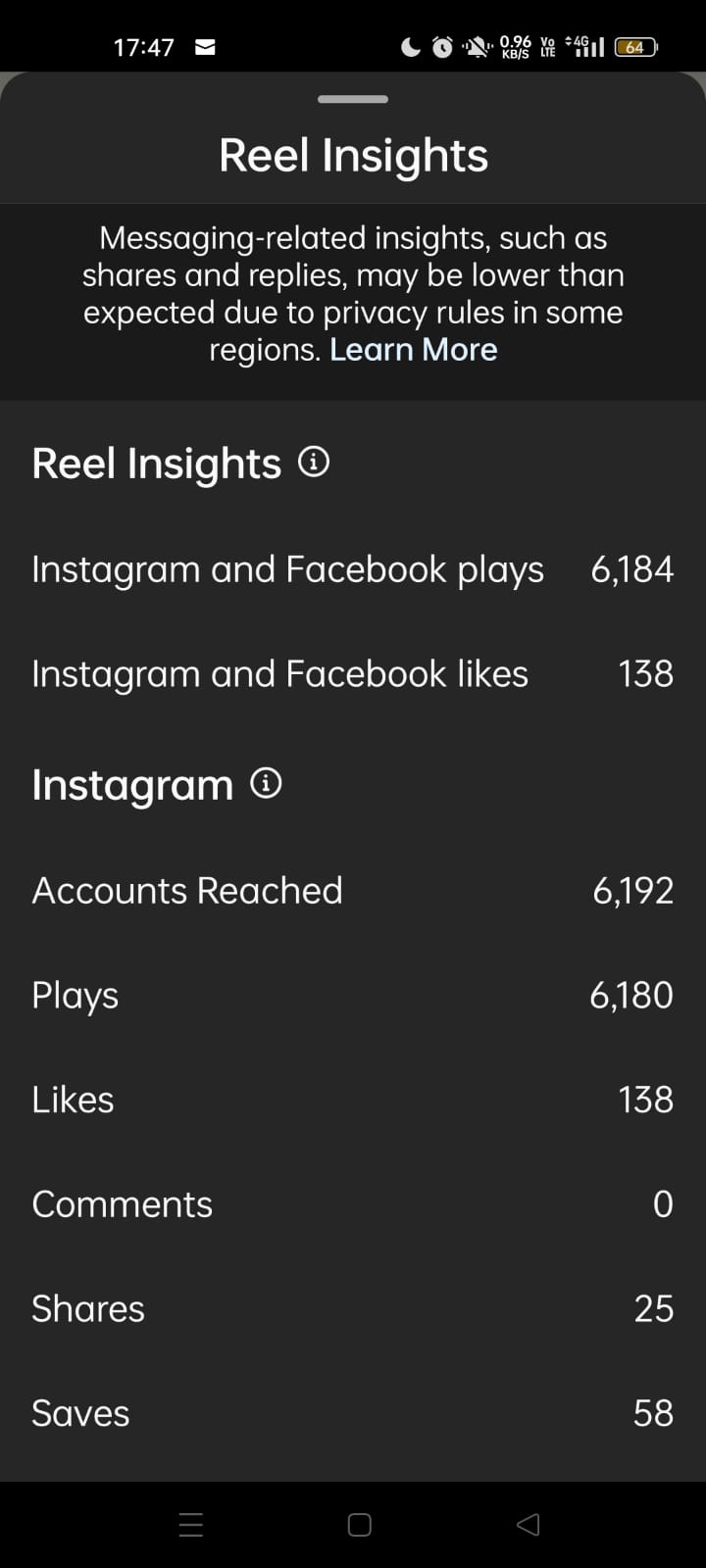Go back using the system back button

coord(528,1524)
